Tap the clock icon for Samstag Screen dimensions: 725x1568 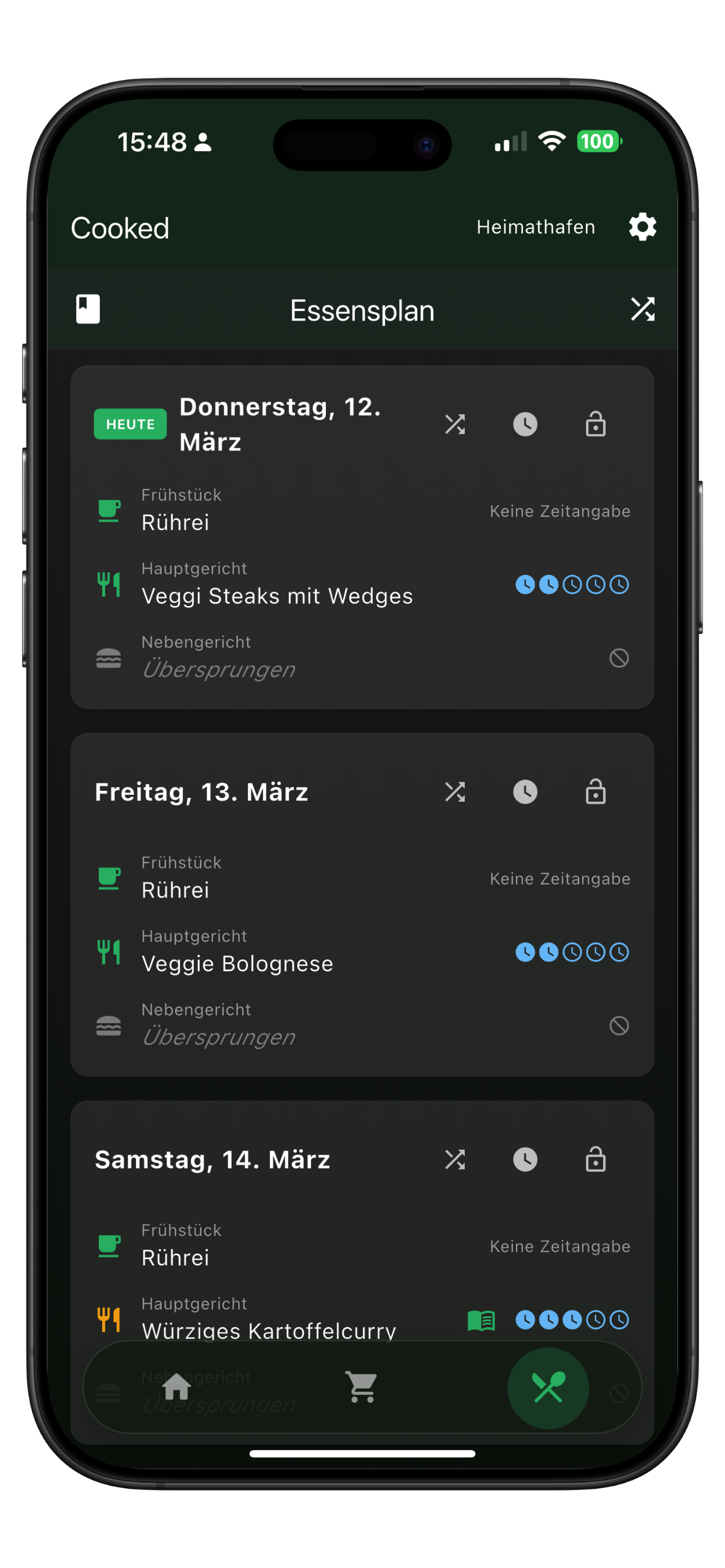[x=525, y=1159]
